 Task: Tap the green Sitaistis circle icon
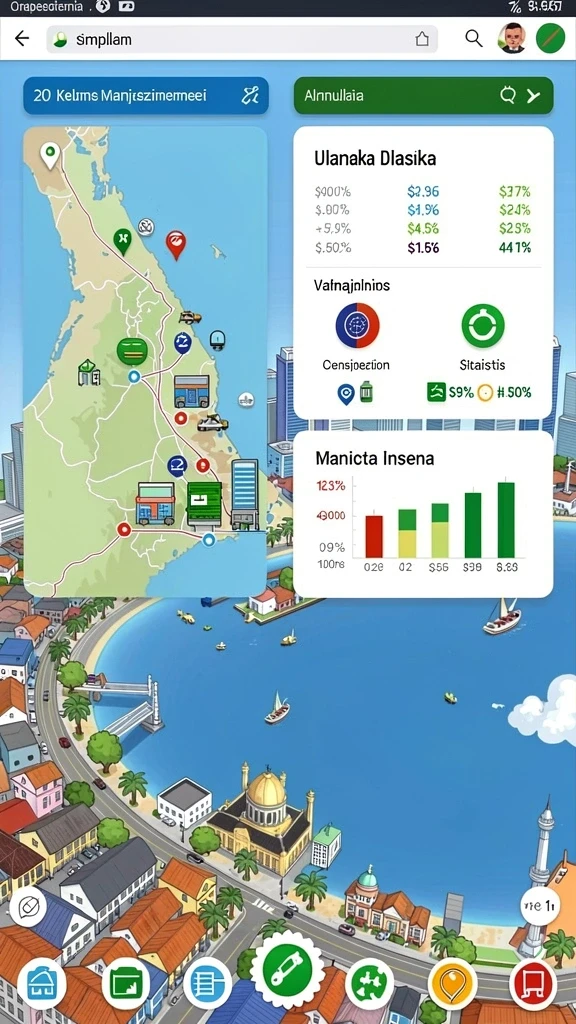pyautogui.click(x=483, y=325)
